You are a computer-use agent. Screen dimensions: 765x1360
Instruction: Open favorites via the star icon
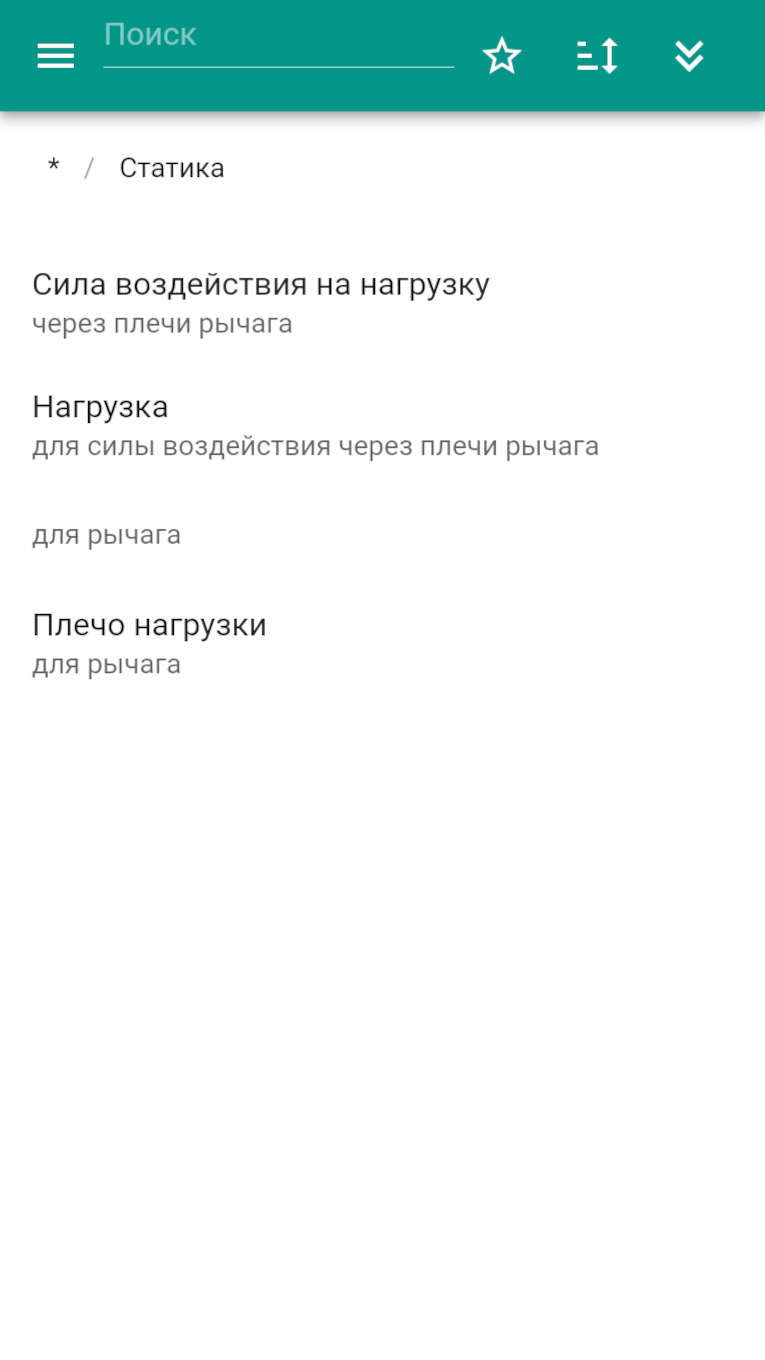502,56
